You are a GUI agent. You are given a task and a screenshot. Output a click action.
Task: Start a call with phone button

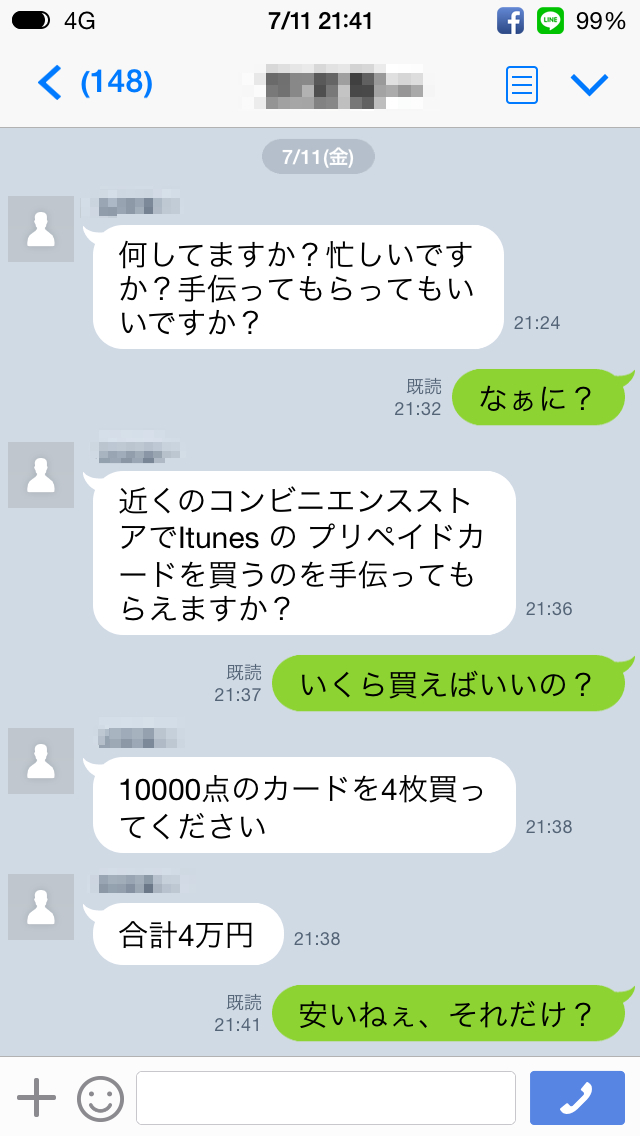tap(577, 1098)
